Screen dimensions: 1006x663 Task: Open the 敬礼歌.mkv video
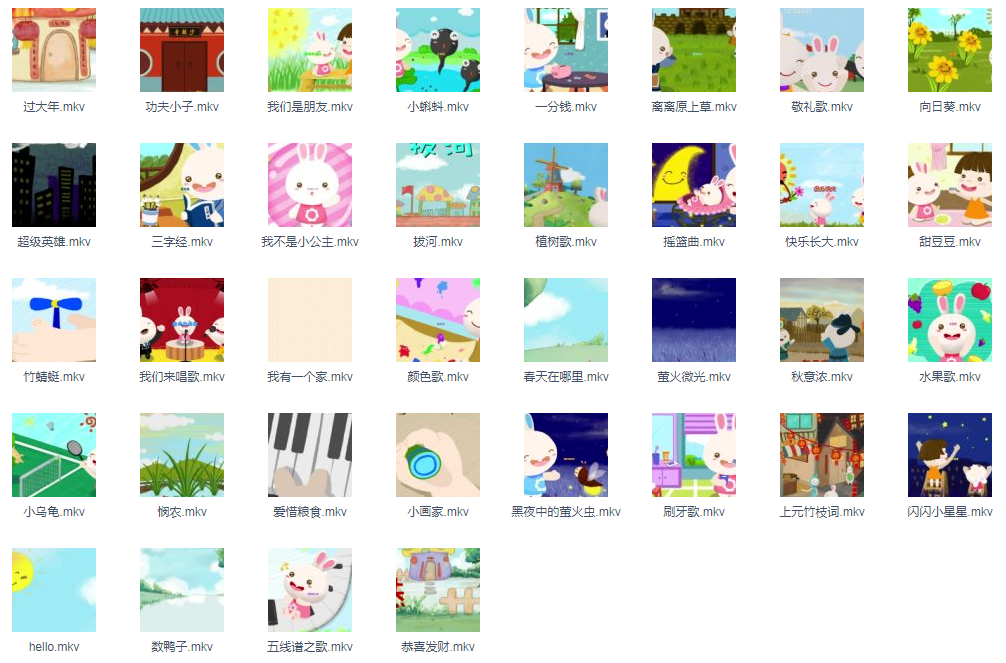point(822,50)
